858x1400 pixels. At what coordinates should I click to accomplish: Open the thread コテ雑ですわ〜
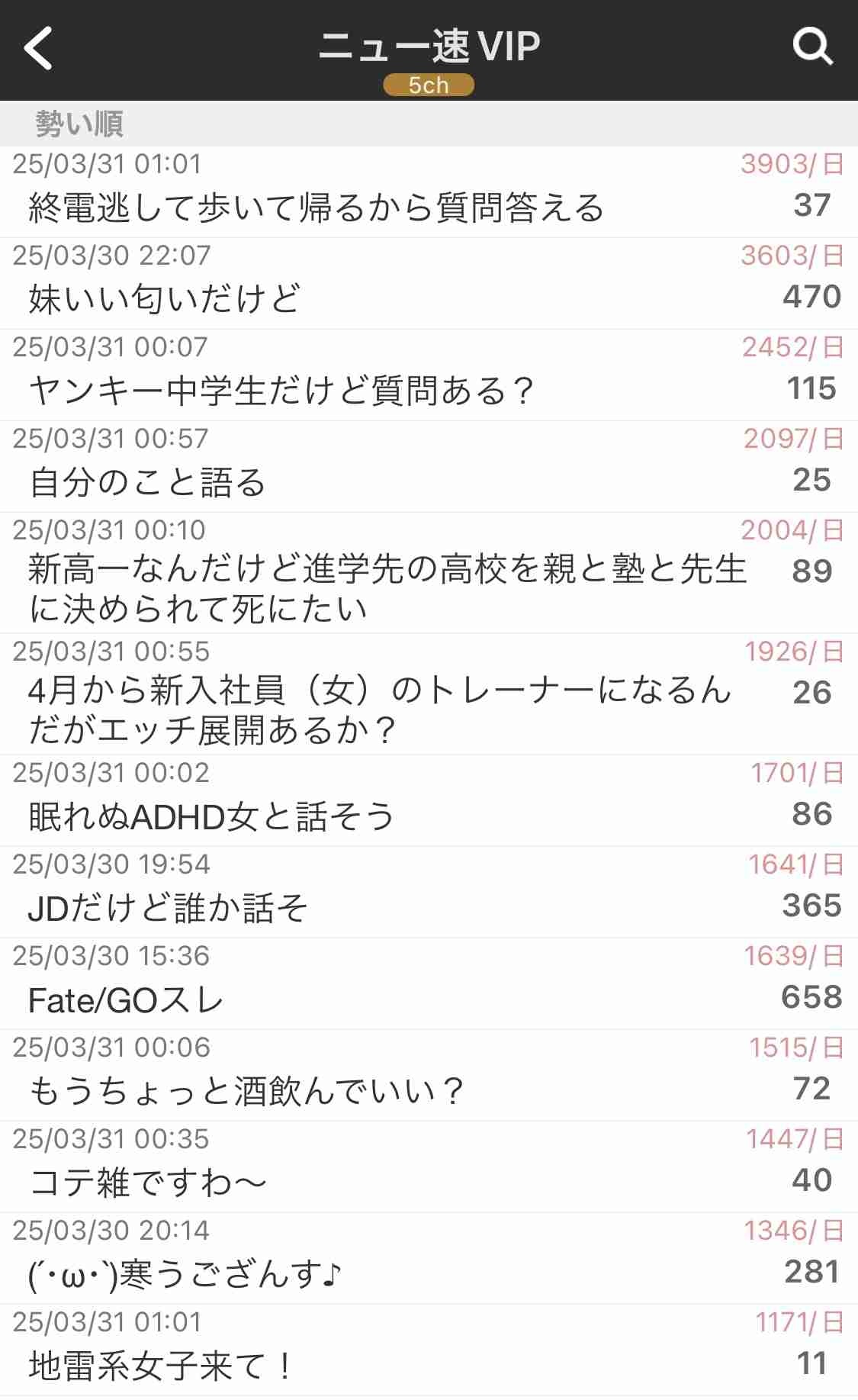pyautogui.click(x=148, y=1183)
